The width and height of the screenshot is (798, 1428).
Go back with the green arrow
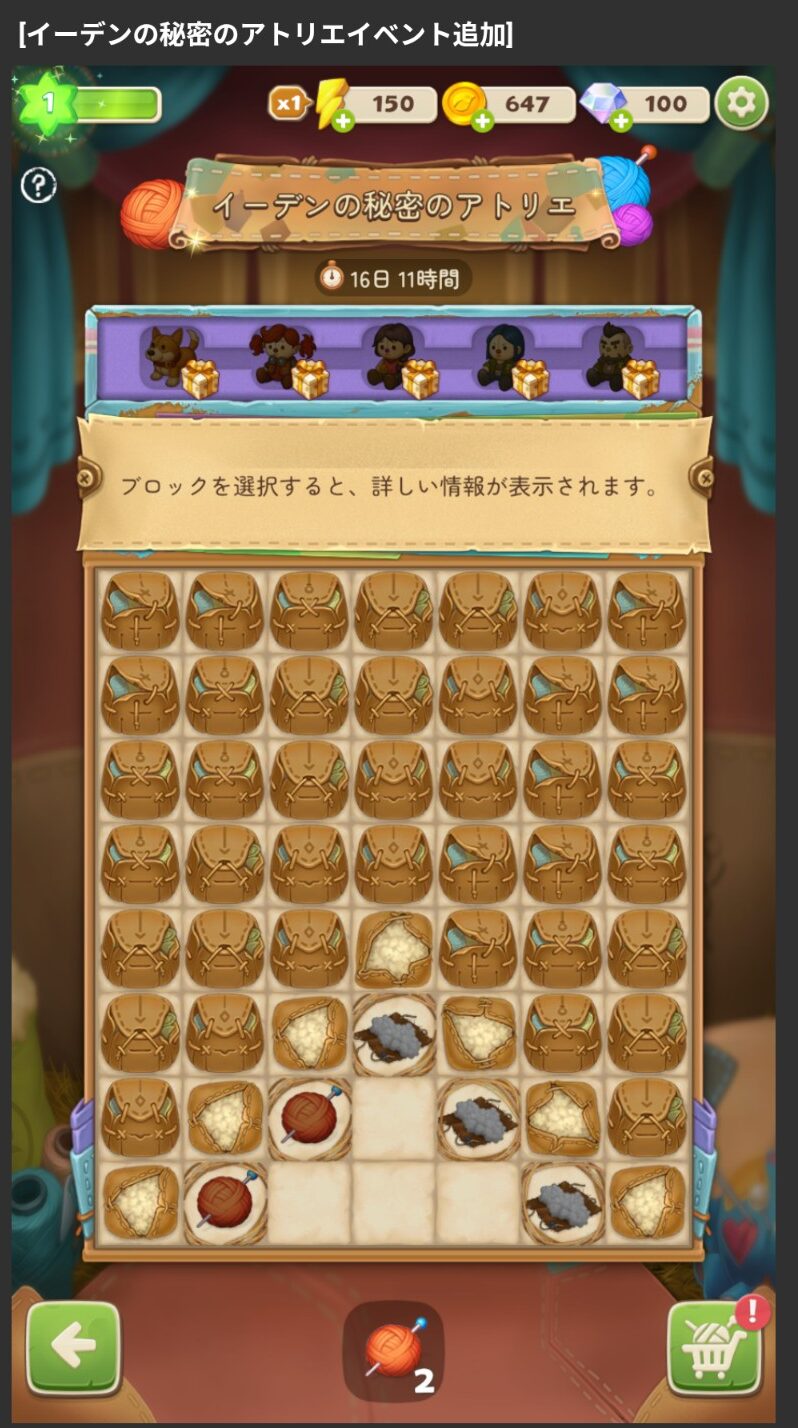pyautogui.click(x=73, y=1347)
